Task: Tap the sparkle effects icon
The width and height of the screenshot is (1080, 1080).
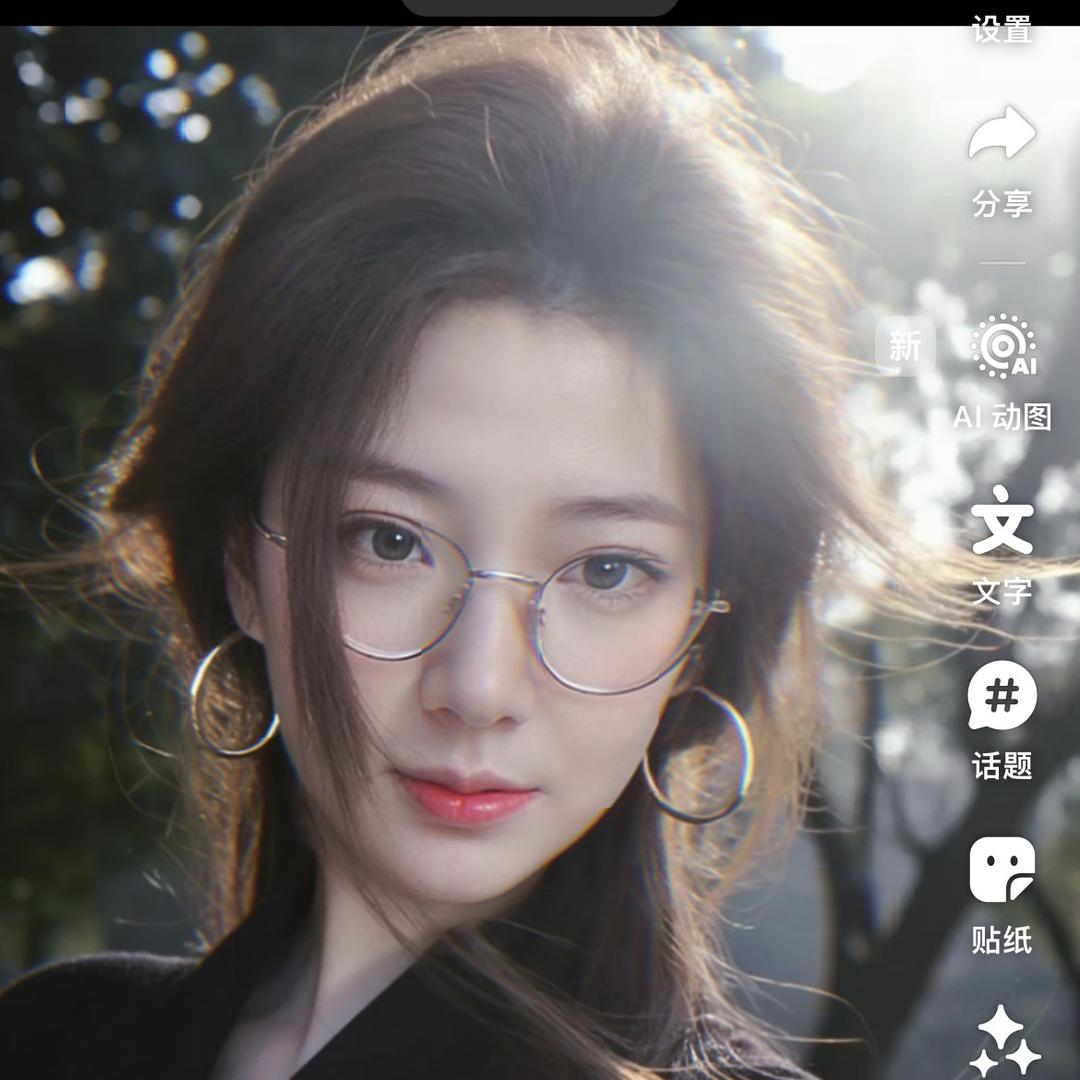Action: (x=1005, y=1041)
